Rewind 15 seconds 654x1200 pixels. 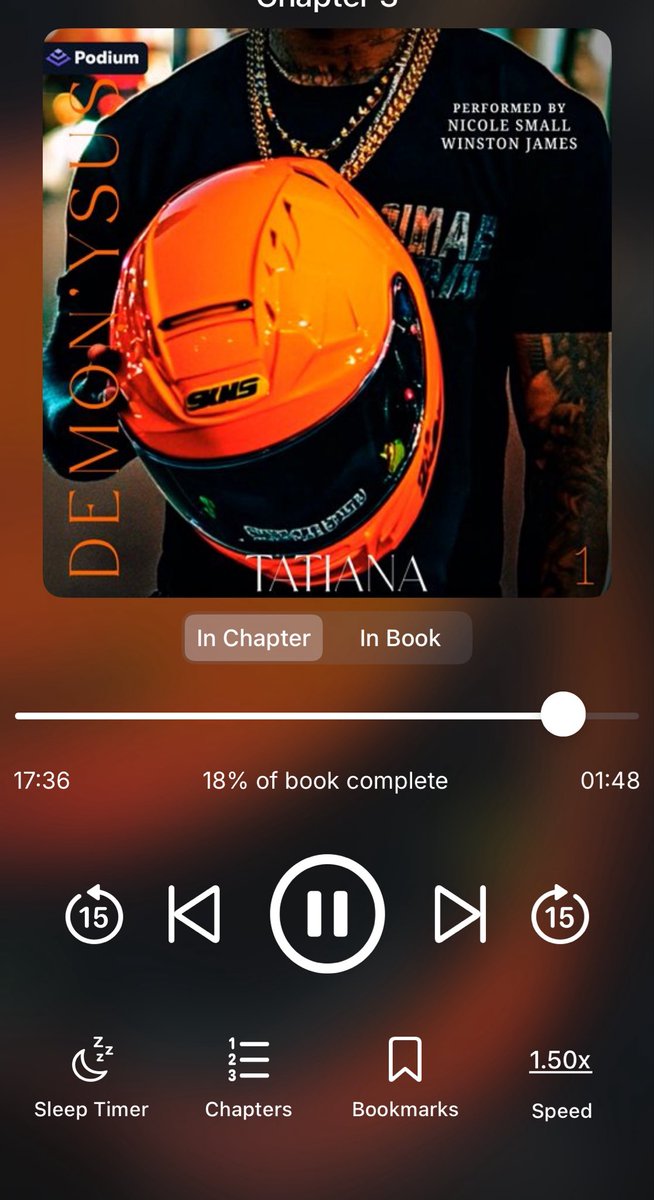[x=94, y=914]
